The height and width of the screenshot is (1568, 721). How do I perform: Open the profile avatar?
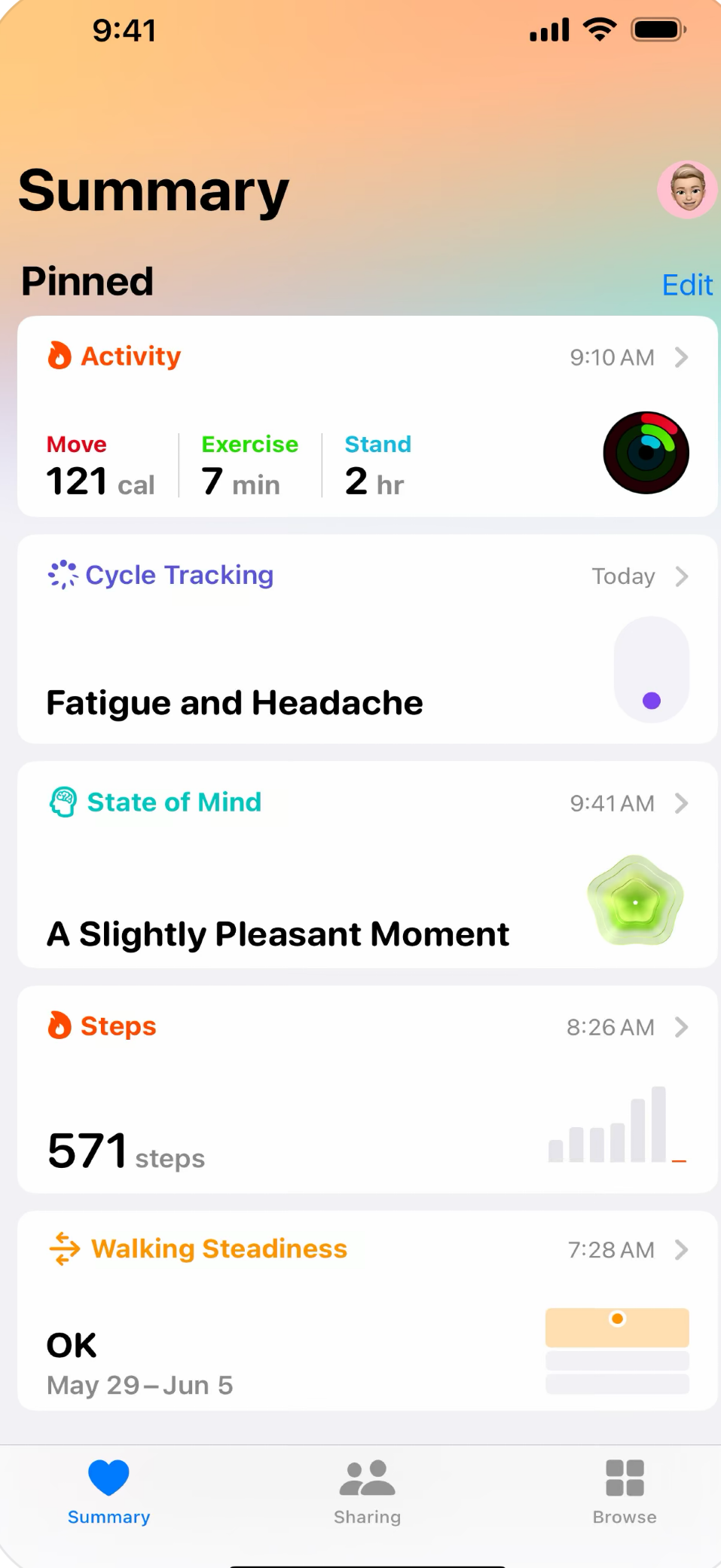point(686,190)
